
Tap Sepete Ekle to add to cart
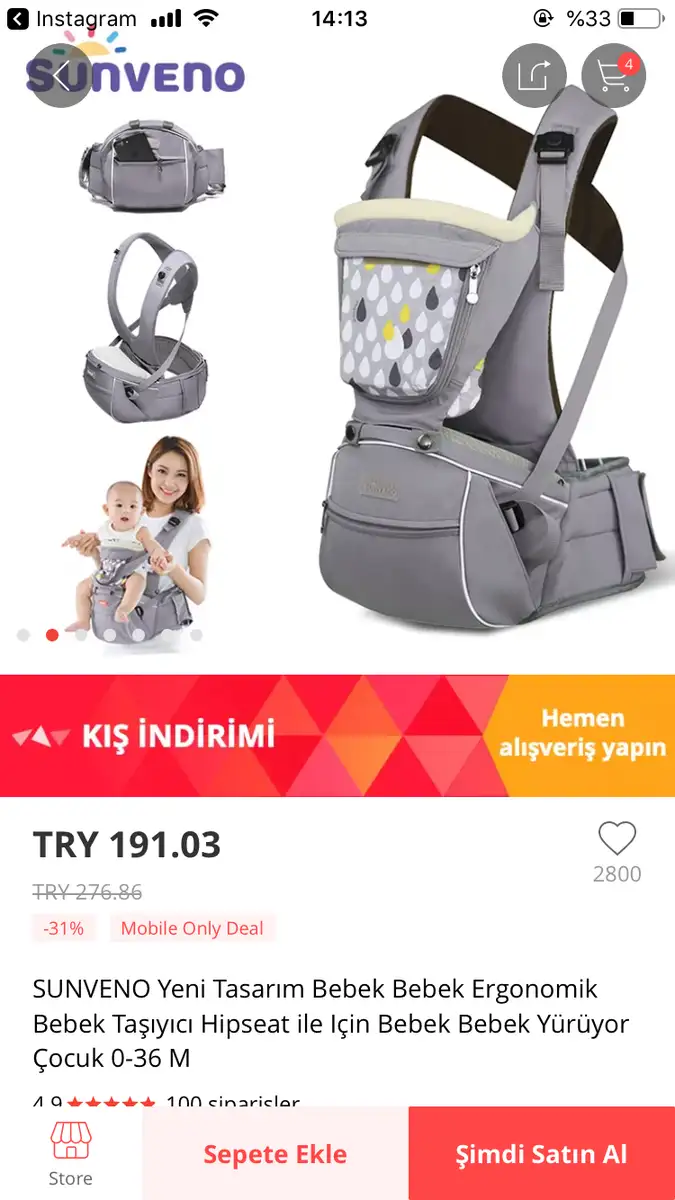275,1154
